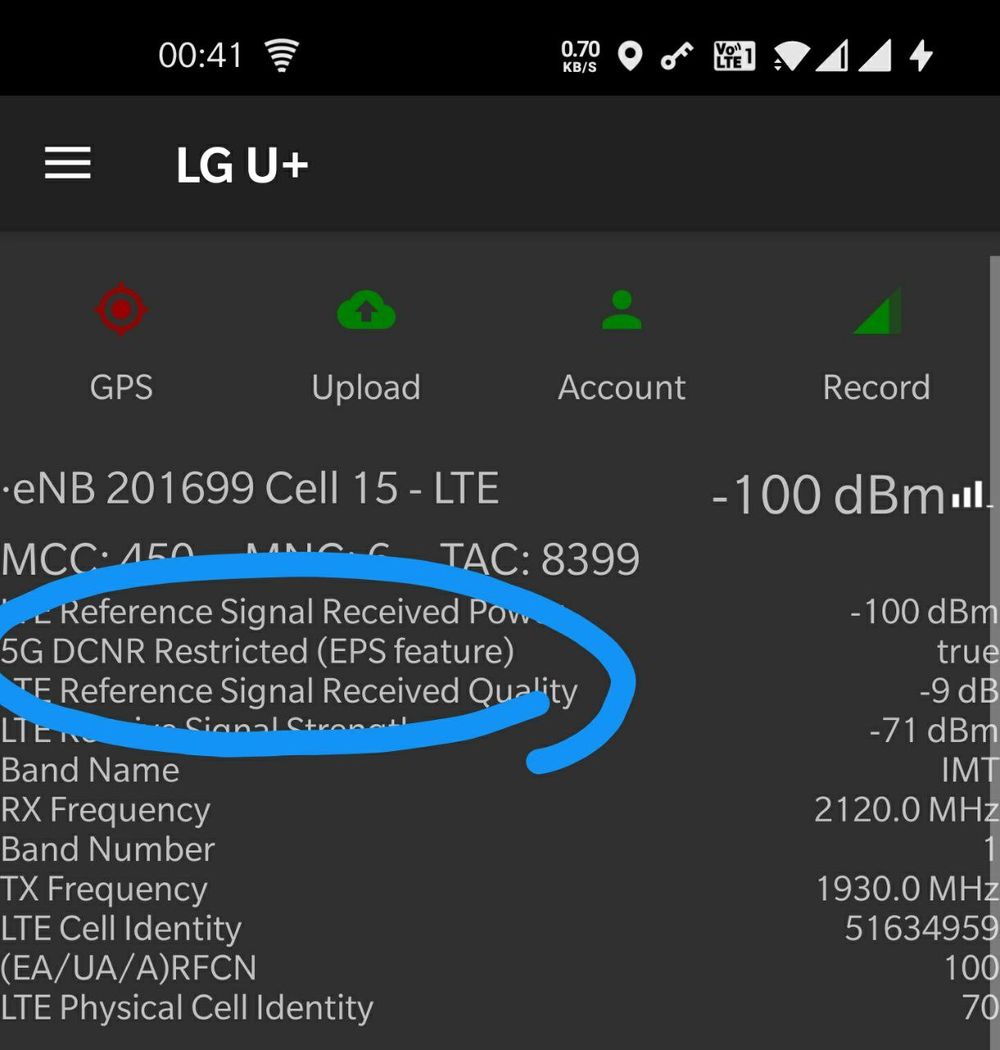Open the hamburger navigation drawer
Screen dimensions: 1000x1050
67,163
